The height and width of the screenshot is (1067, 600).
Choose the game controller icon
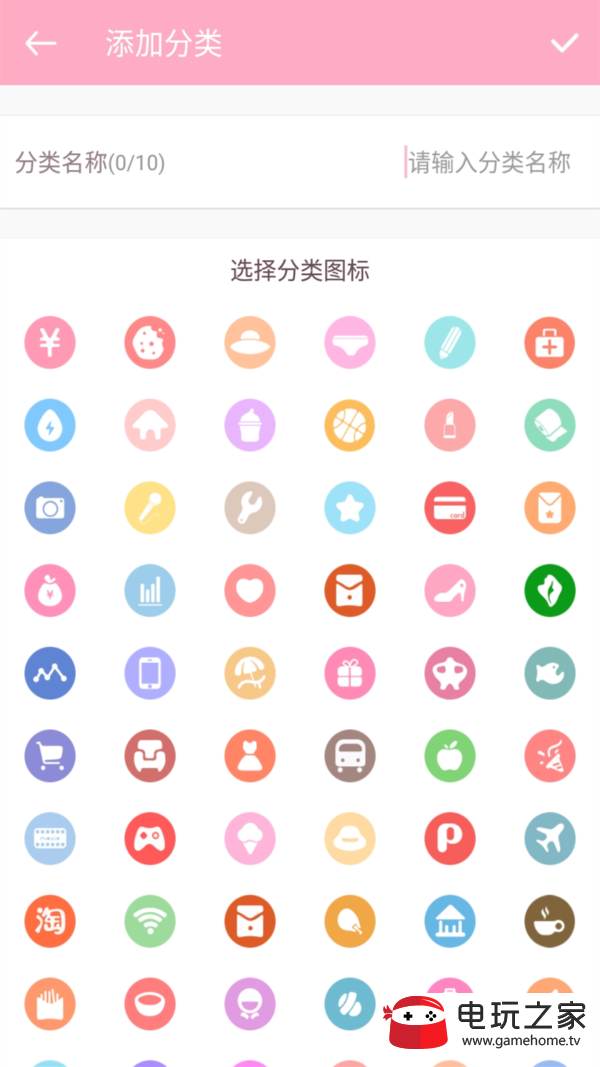[150, 838]
